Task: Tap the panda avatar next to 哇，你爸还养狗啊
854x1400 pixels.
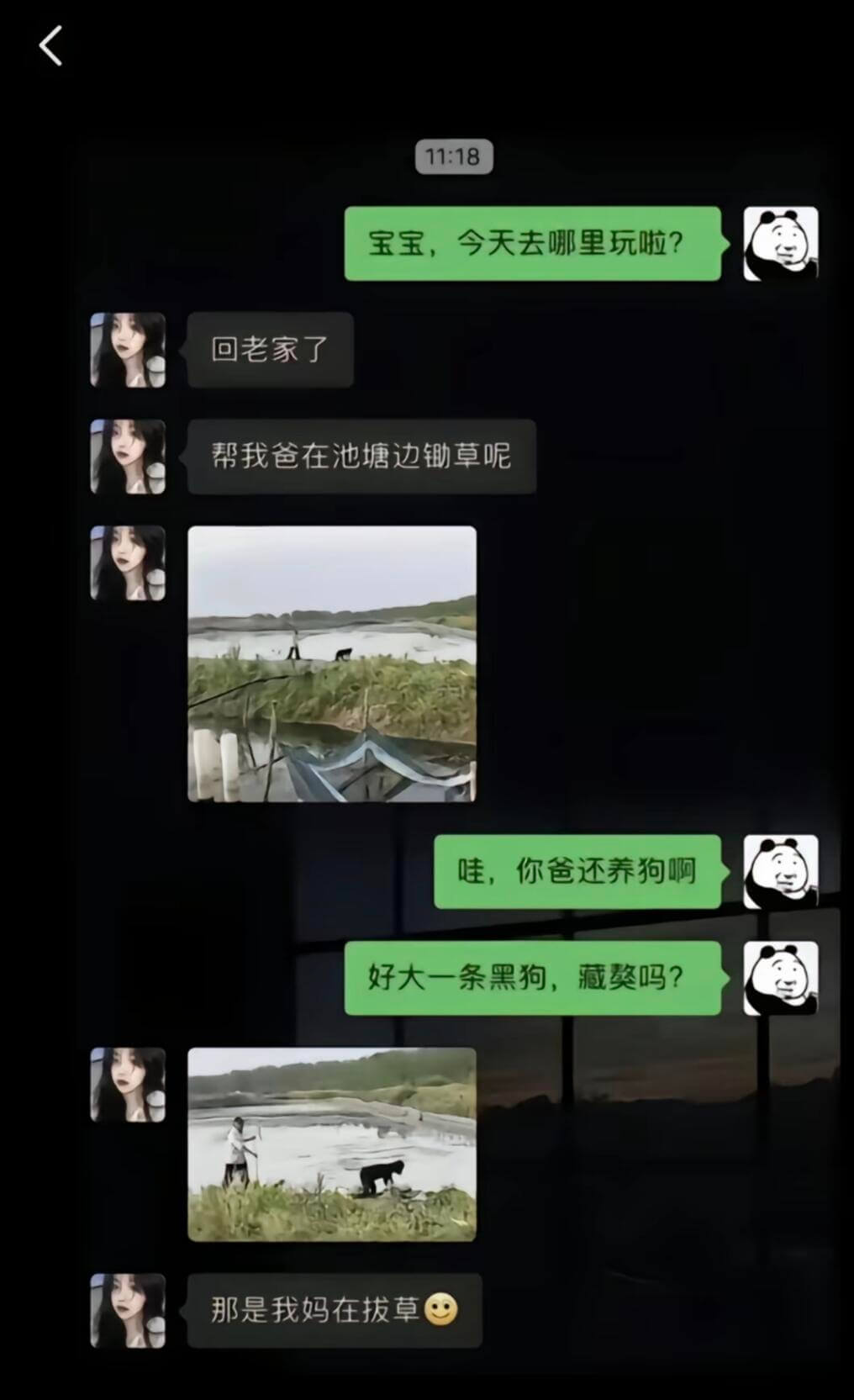Action: pyautogui.click(x=780, y=873)
